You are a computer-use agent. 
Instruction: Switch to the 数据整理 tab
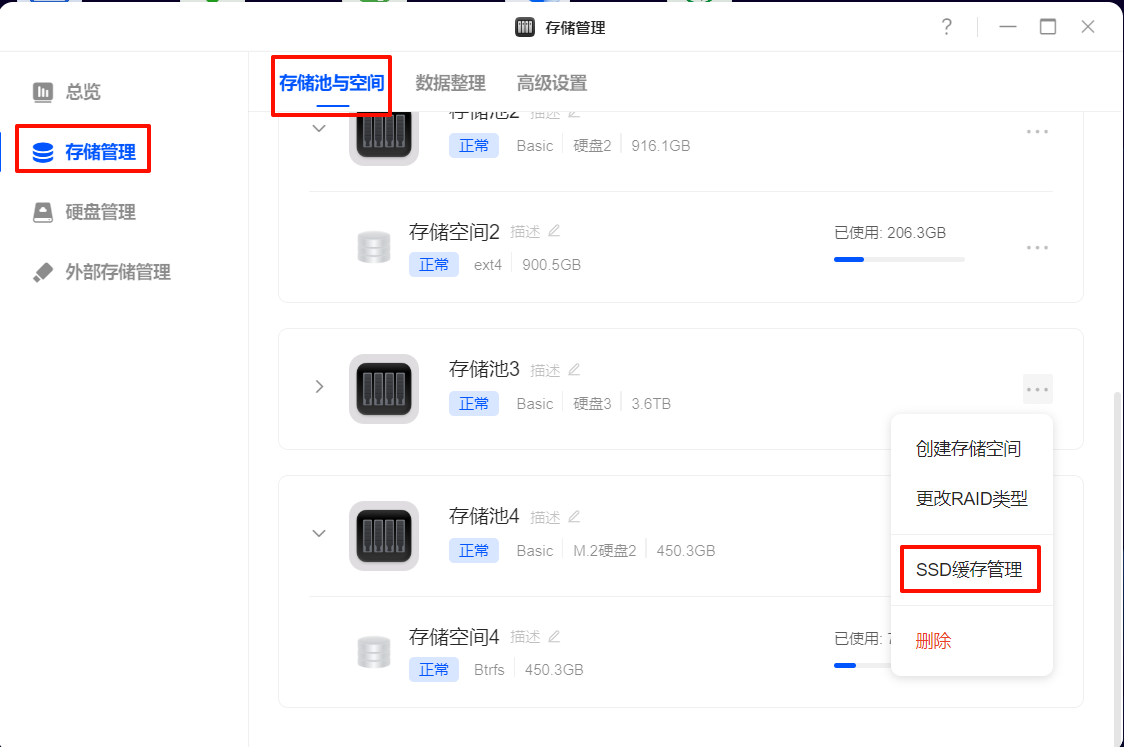[x=450, y=83]
